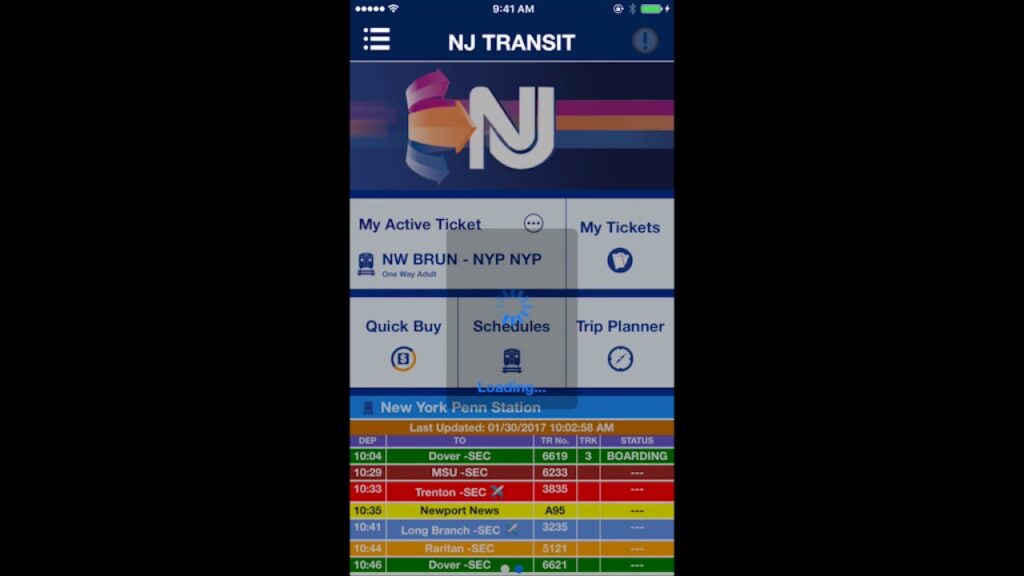Open the hamburger menu
Viewport: 1024px width, 576px height.
pyautogui.click(x=376, y=40)
